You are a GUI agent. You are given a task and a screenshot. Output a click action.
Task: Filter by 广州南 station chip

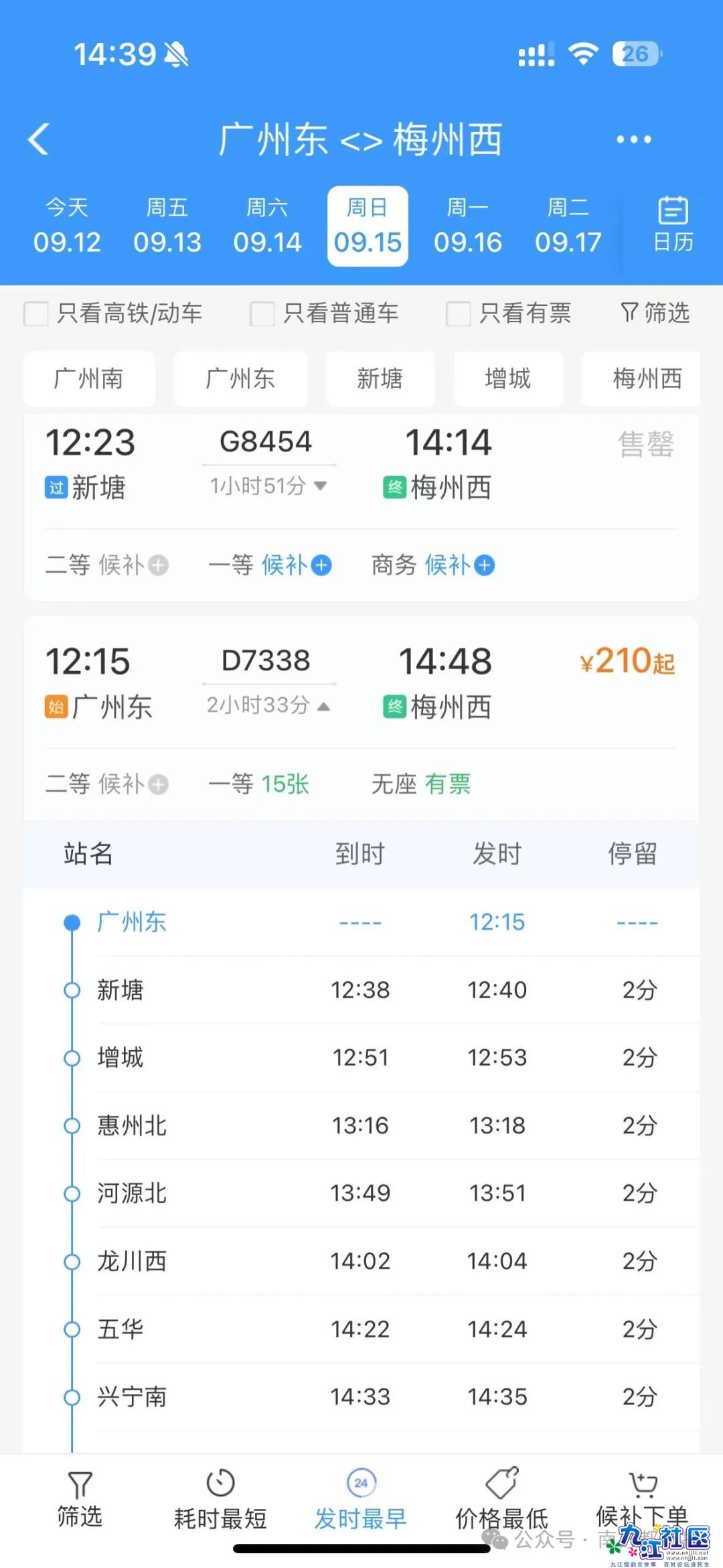[x=89, y=379]
